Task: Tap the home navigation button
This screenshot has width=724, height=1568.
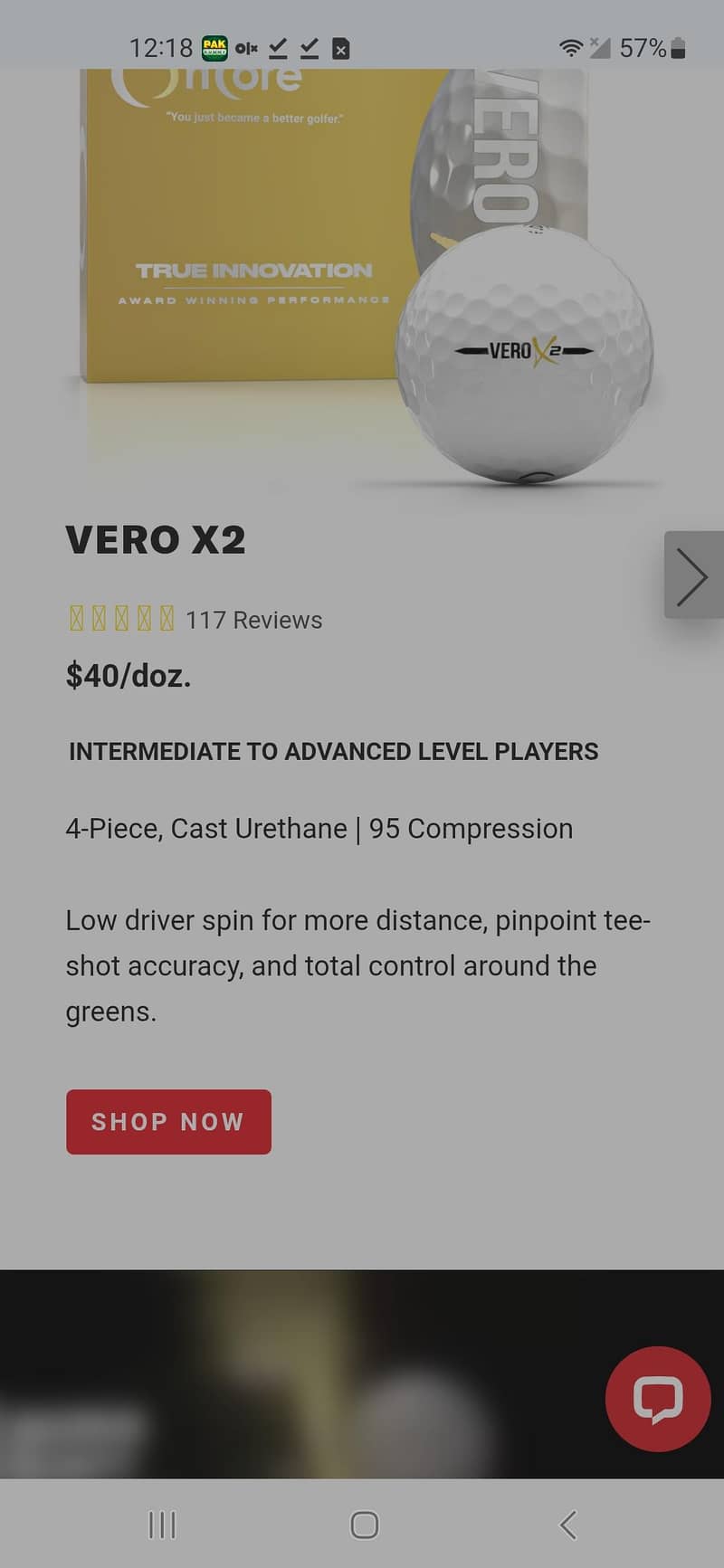Action: pos(364,1525)
